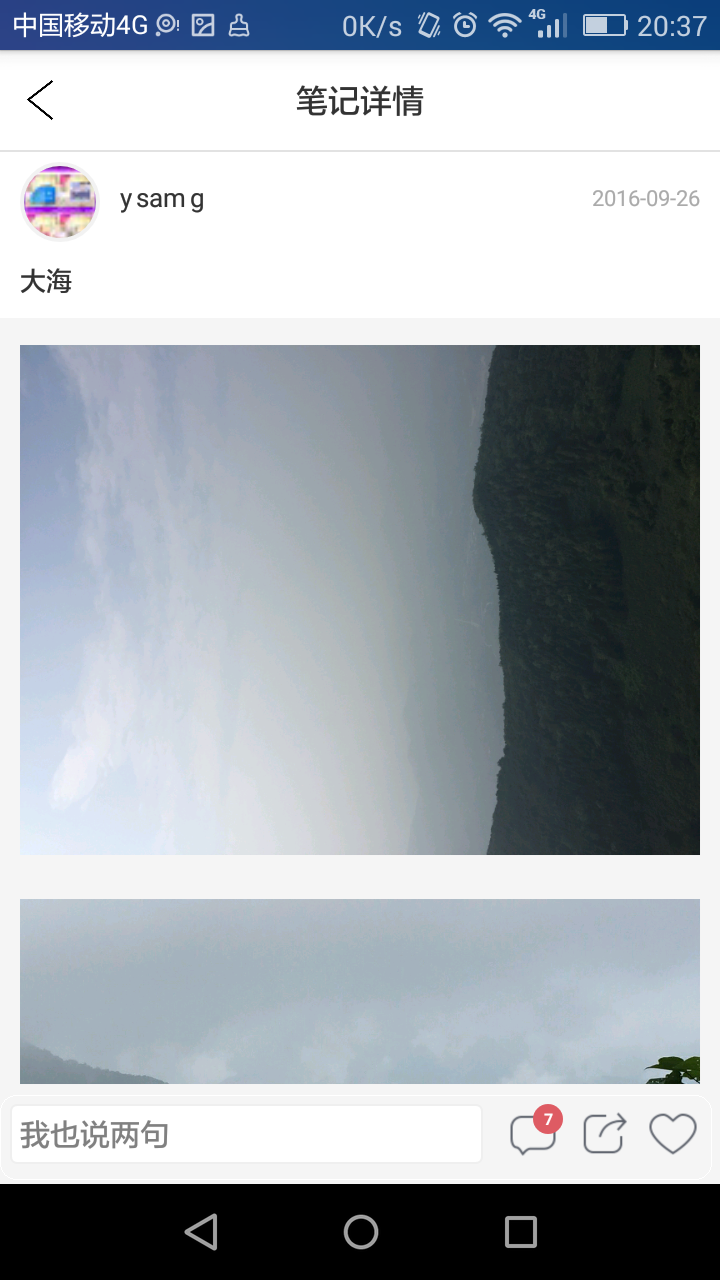View the 7 comments
This screenshot has height=1280, width=720.
click(533, 1135)
